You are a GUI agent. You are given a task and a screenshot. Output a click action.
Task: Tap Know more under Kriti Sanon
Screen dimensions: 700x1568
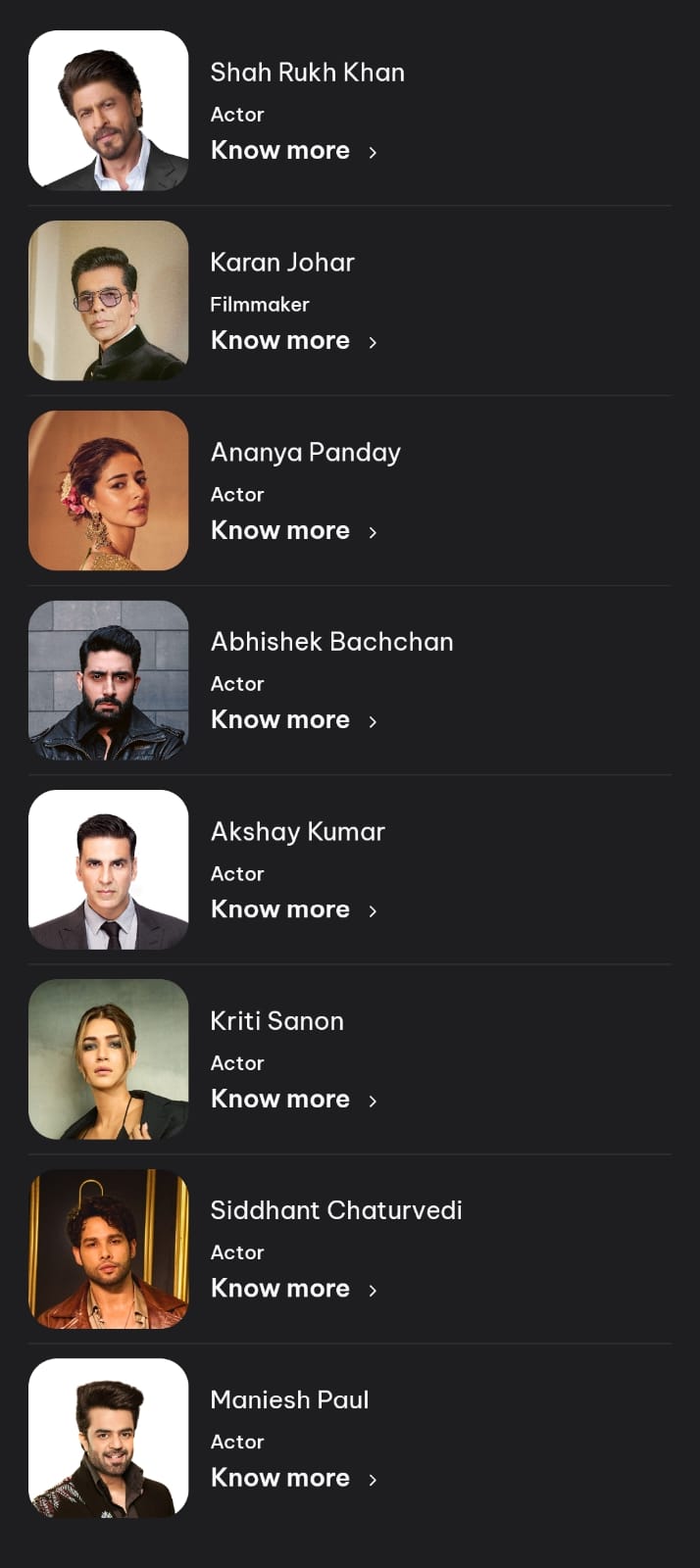292,1099
